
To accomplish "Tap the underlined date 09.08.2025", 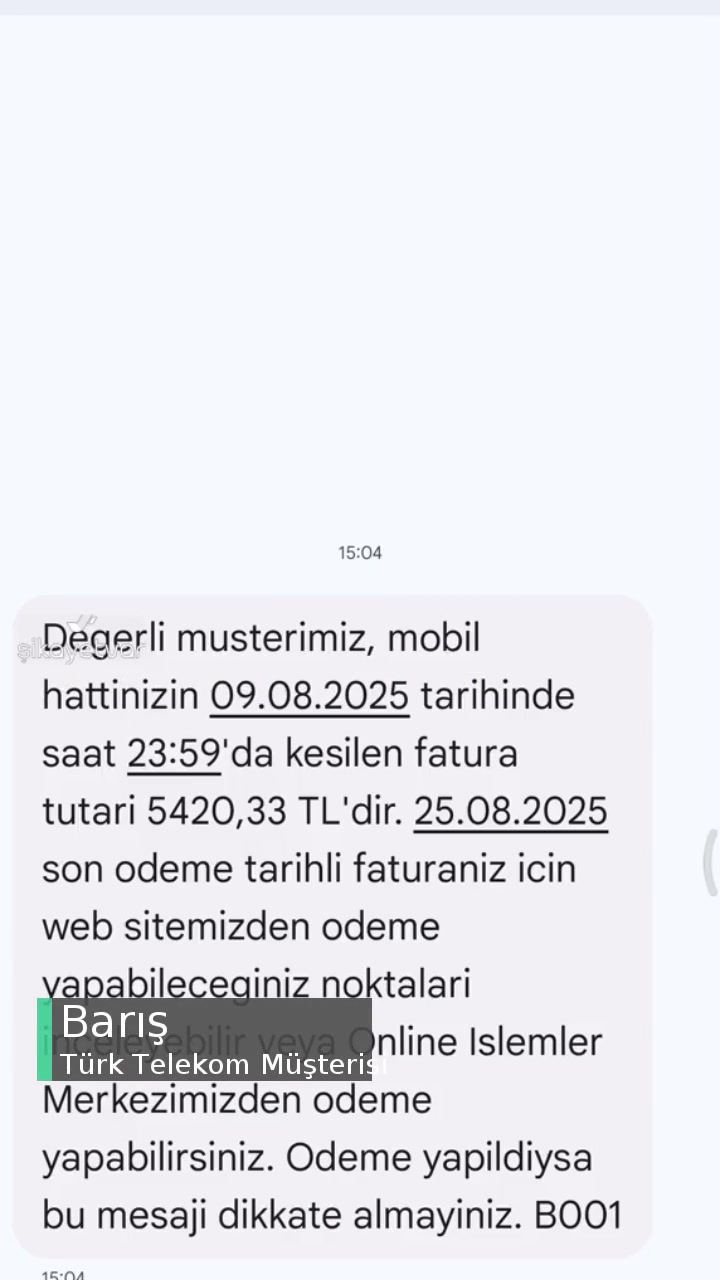I will click(308, 695).
